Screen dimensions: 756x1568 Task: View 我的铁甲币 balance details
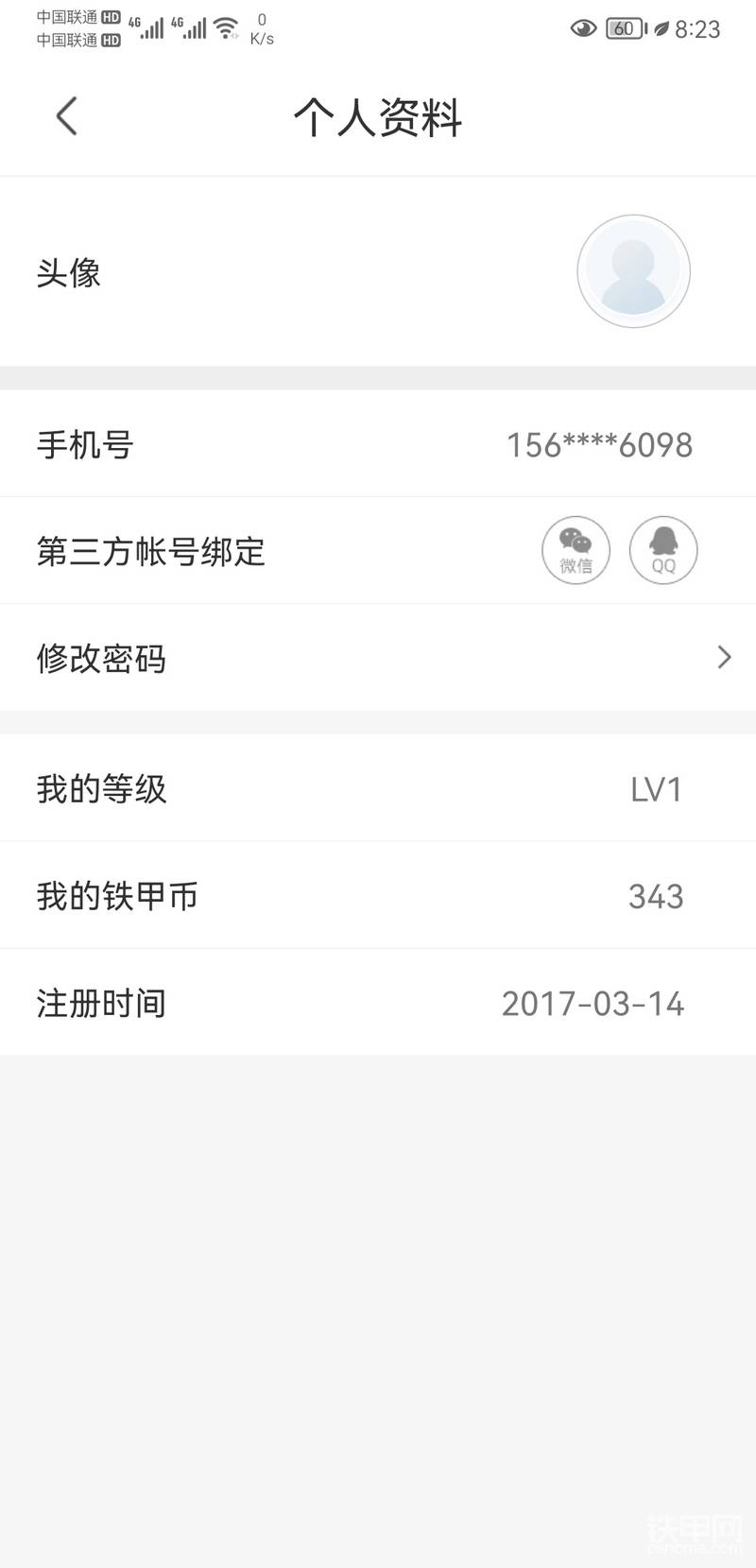[x=378, y=895]
